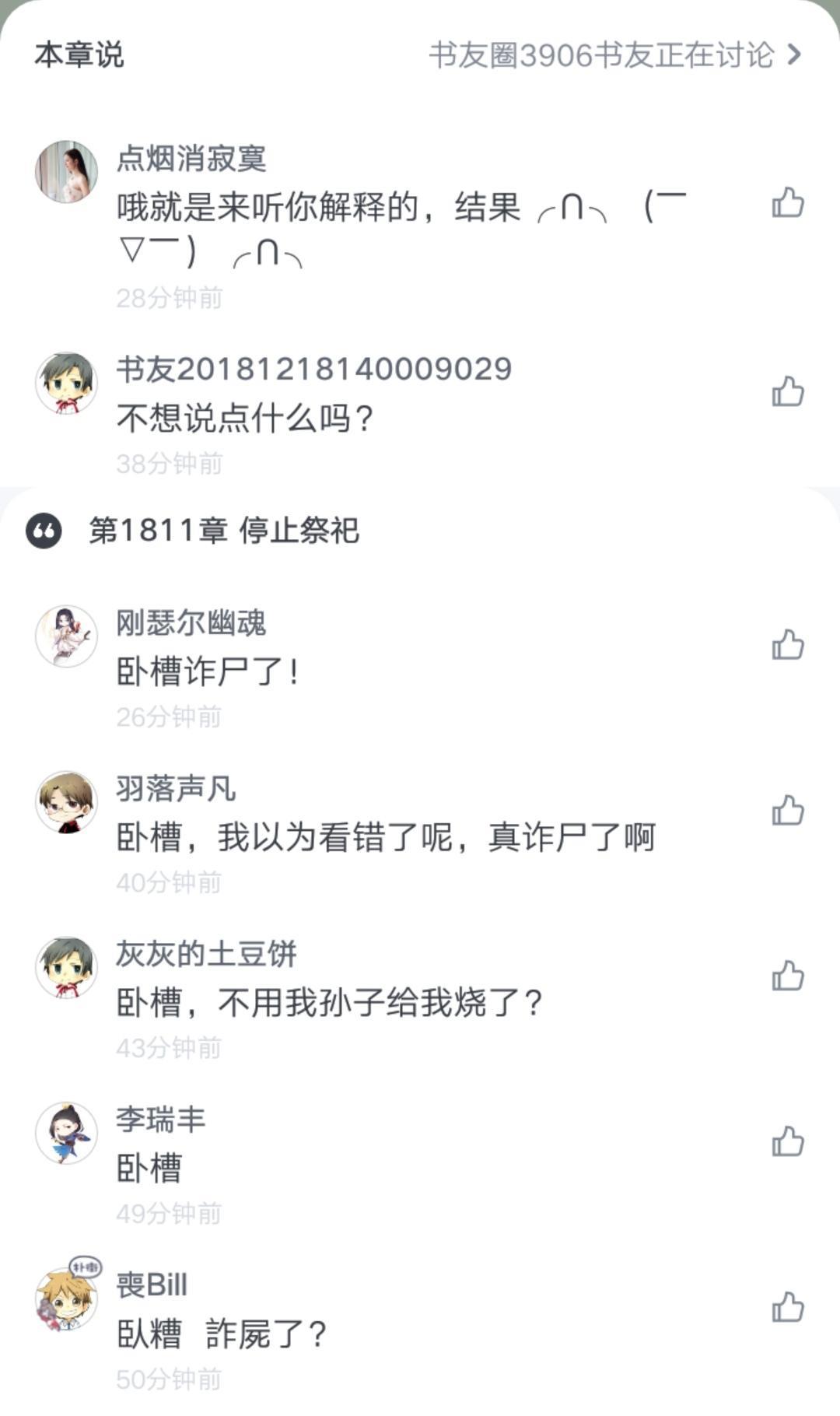Like 刚瑟尔幽魂's comment

pos(787,645)
